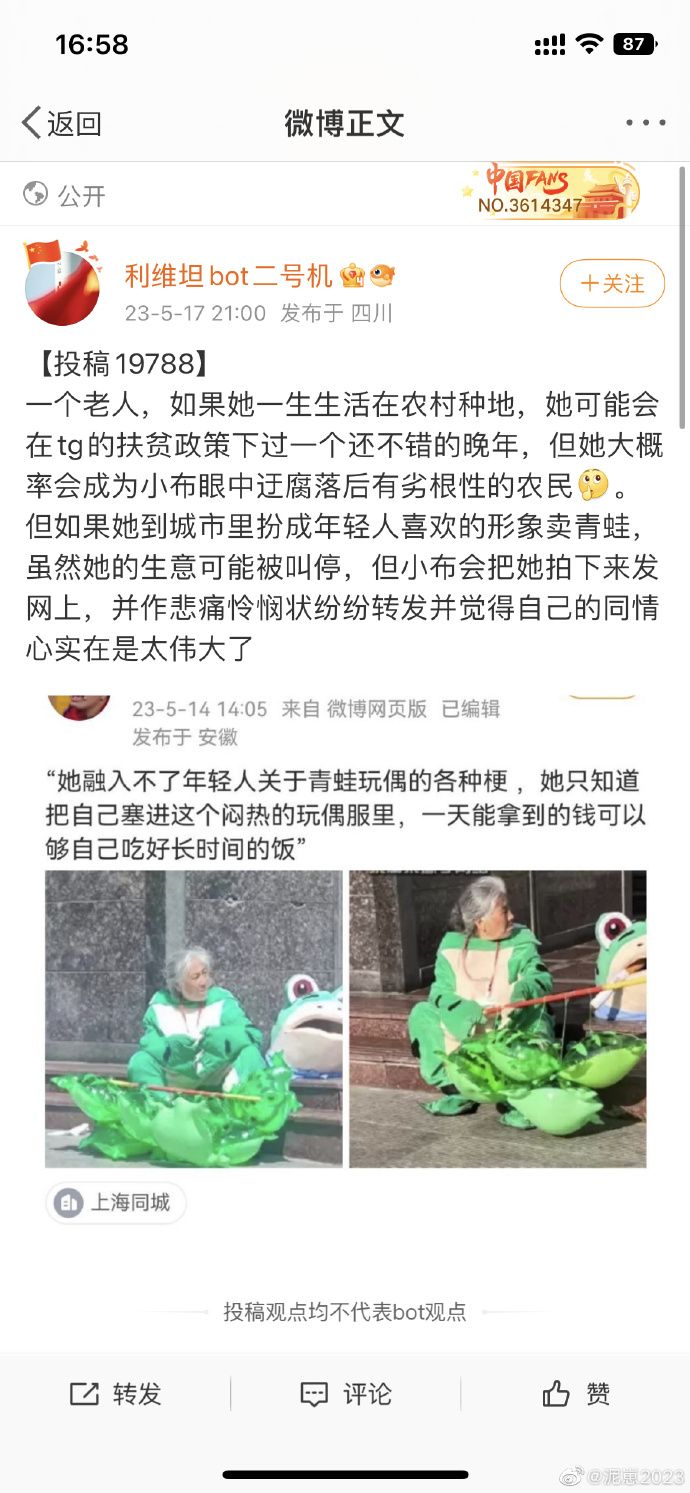The width and height of the screenshot is (690, 1493).
Task: Comment on the post via 评论
Action: click(x=346, y=1394)
